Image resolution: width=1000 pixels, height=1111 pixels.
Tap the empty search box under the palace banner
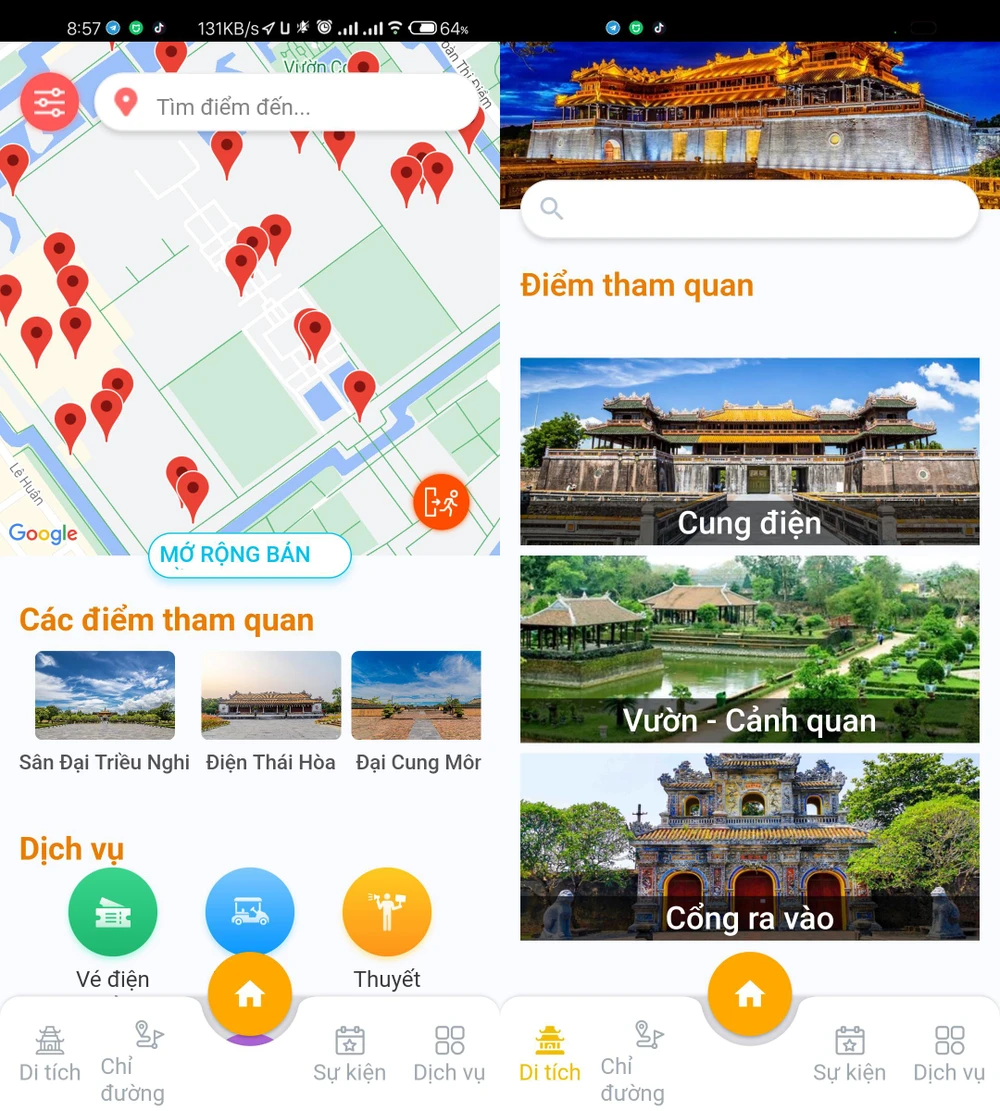point(750,209)
